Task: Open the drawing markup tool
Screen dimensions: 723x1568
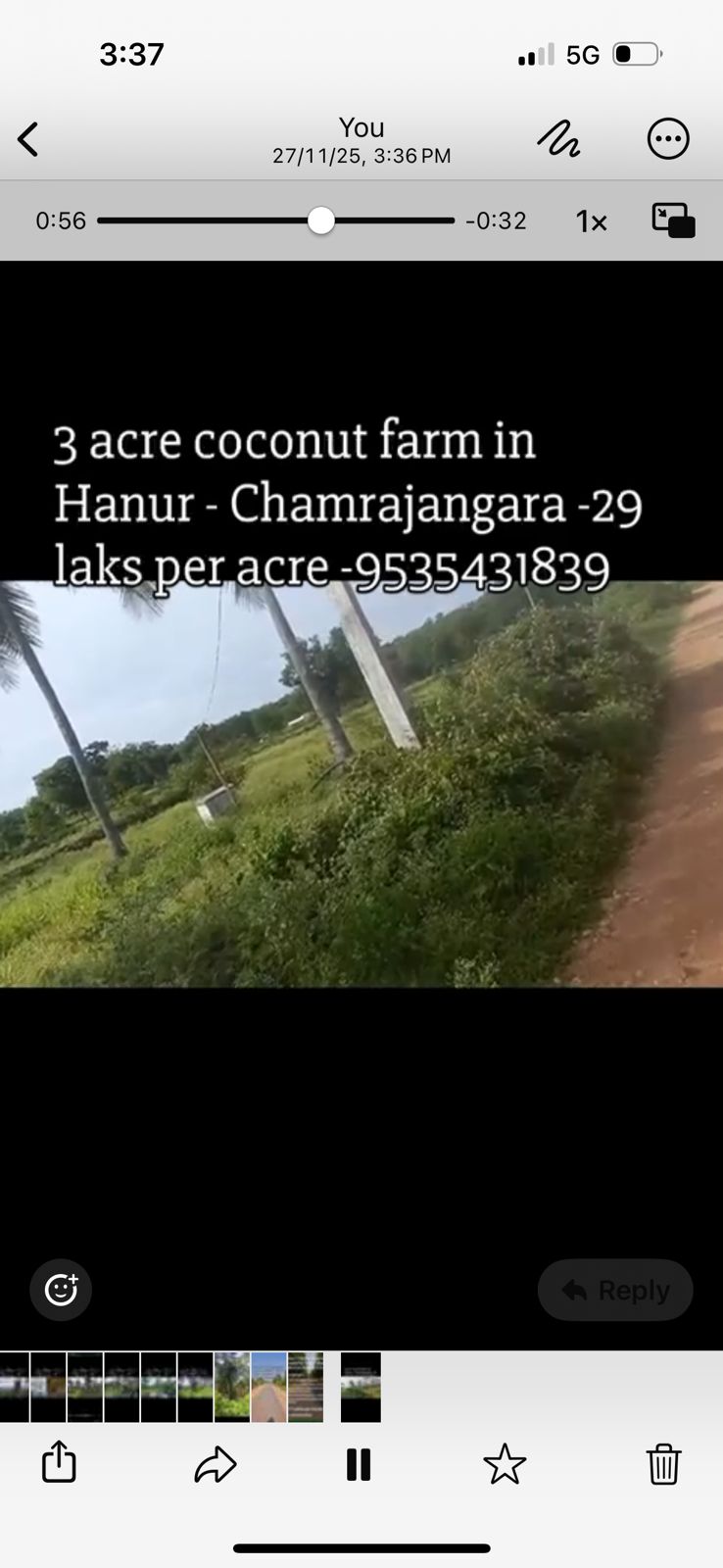Action: pos(560,138)
